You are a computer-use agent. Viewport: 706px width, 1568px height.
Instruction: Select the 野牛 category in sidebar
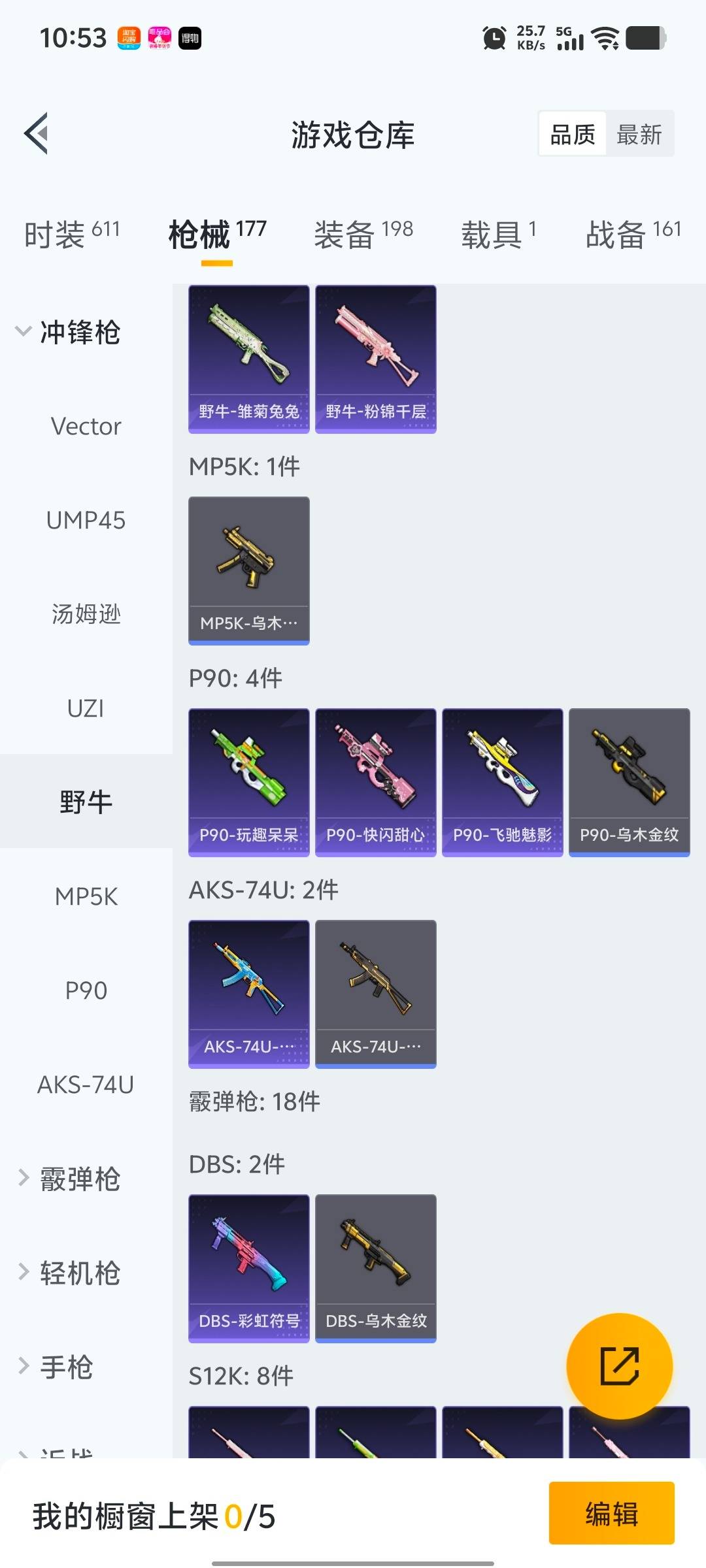[85, 802]
